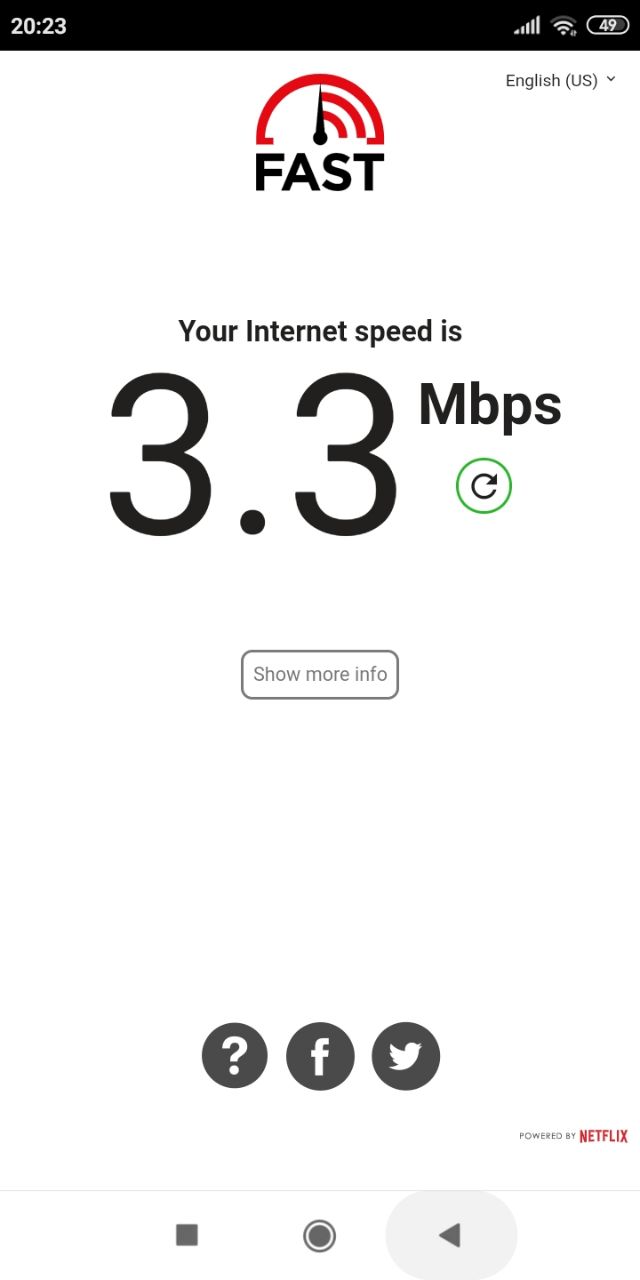Tap Show more info
This screenshot has width=640, height=1280.
320,674
